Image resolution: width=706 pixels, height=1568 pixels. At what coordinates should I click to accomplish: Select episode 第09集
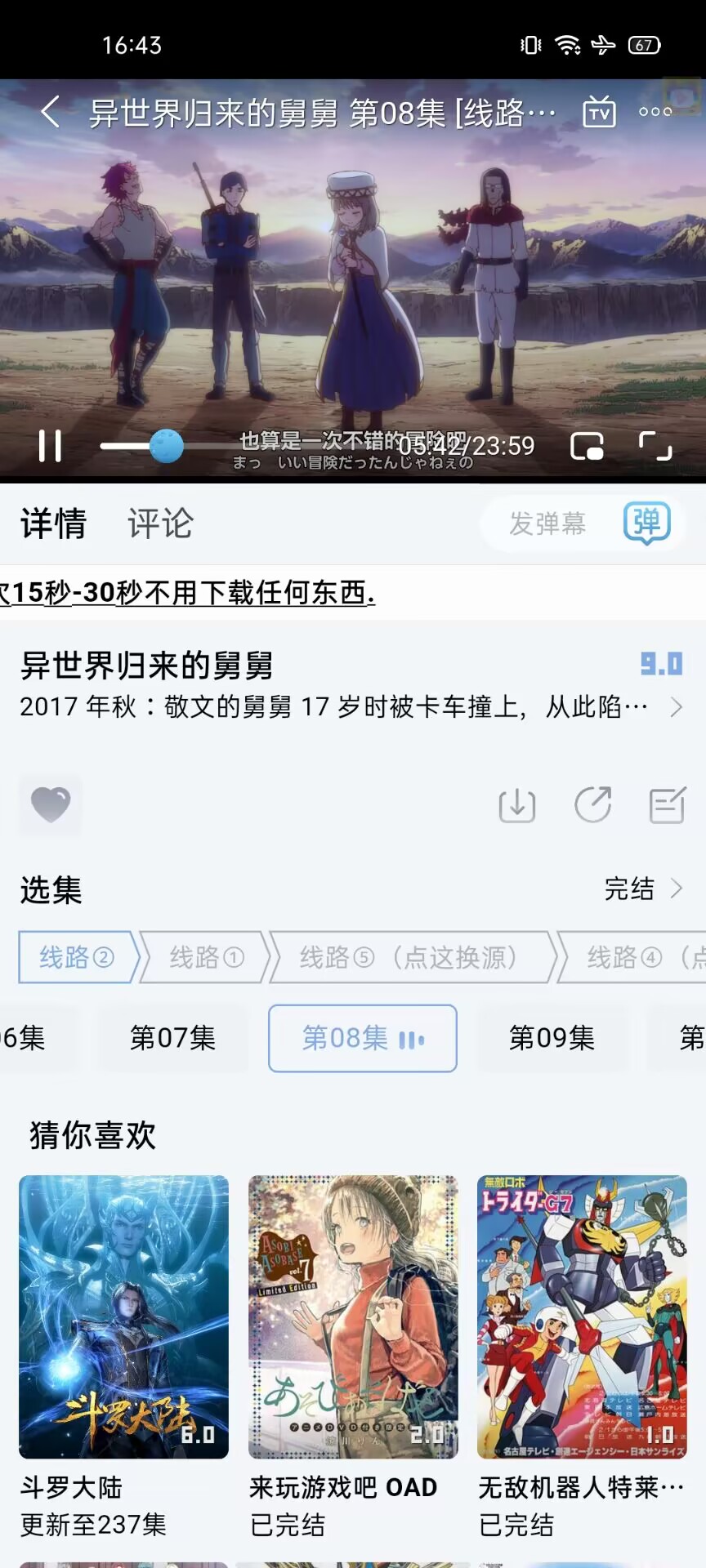pos(552,1038)
